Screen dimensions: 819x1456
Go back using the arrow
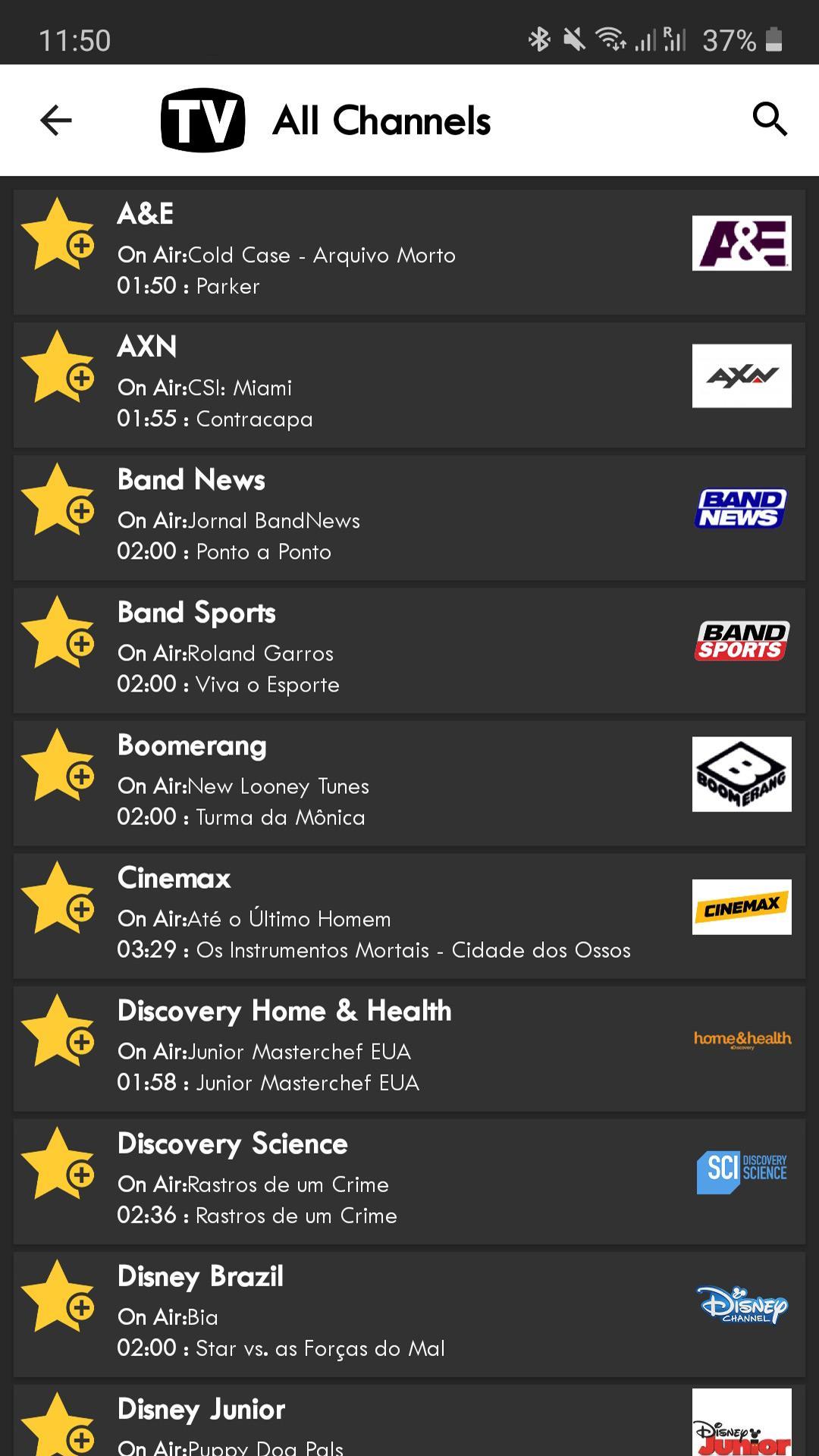tap(56, 120)
